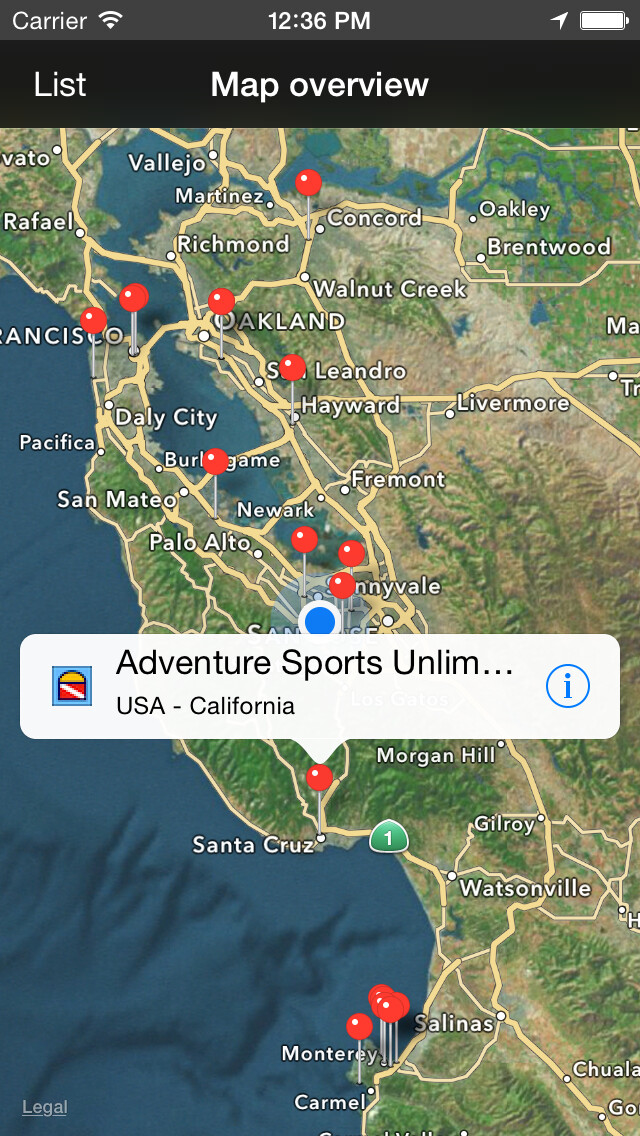Tap the pin near Burlingame
This screenshot has height=1136, width=640.
[215, 462]
